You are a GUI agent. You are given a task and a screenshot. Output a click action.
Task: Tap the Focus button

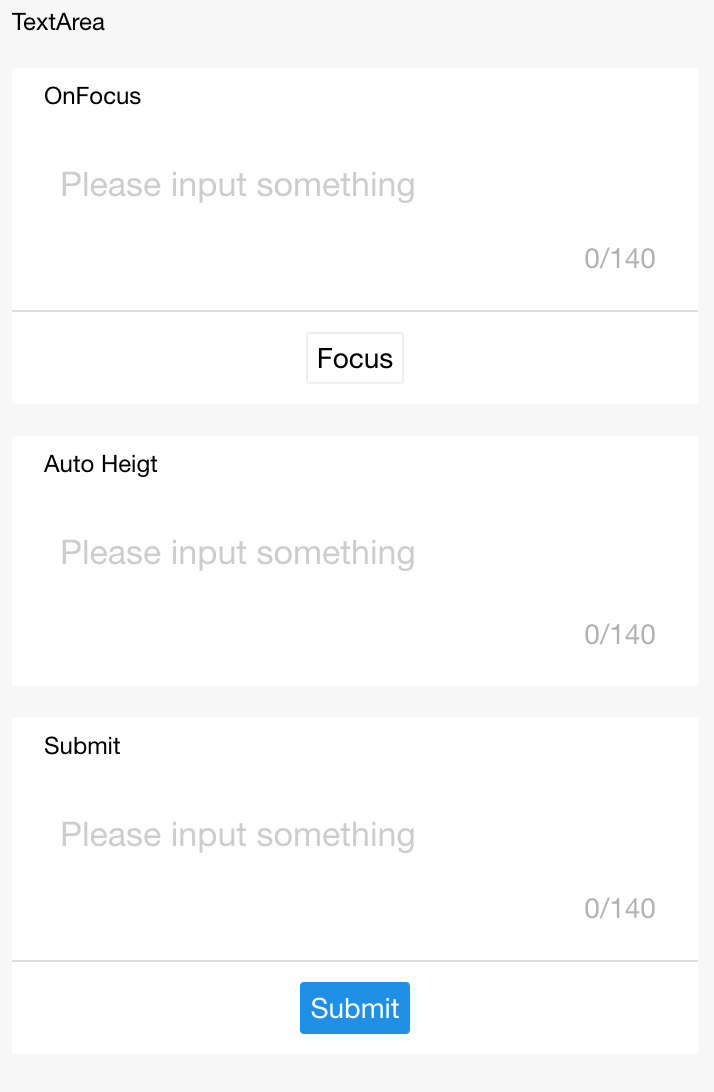tap(355, 358)
